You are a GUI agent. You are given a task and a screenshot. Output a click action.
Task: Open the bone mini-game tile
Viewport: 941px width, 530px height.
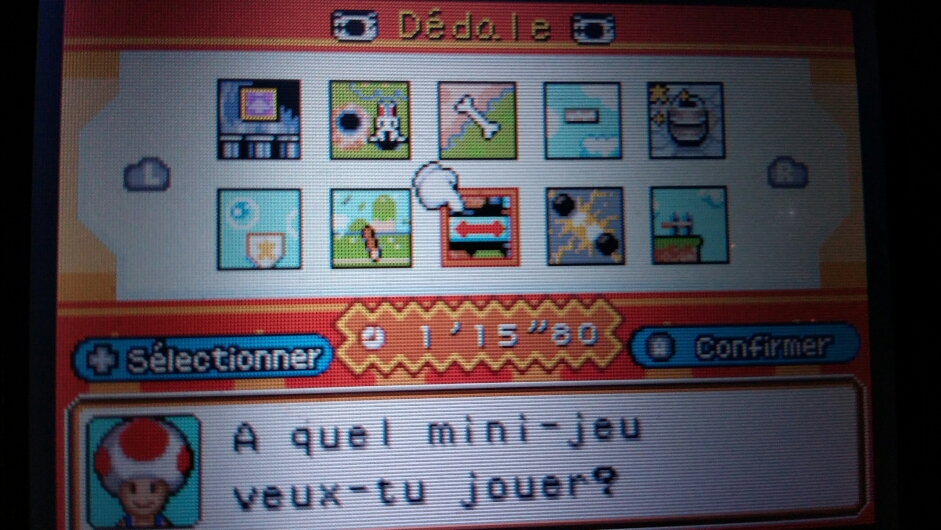478,120
